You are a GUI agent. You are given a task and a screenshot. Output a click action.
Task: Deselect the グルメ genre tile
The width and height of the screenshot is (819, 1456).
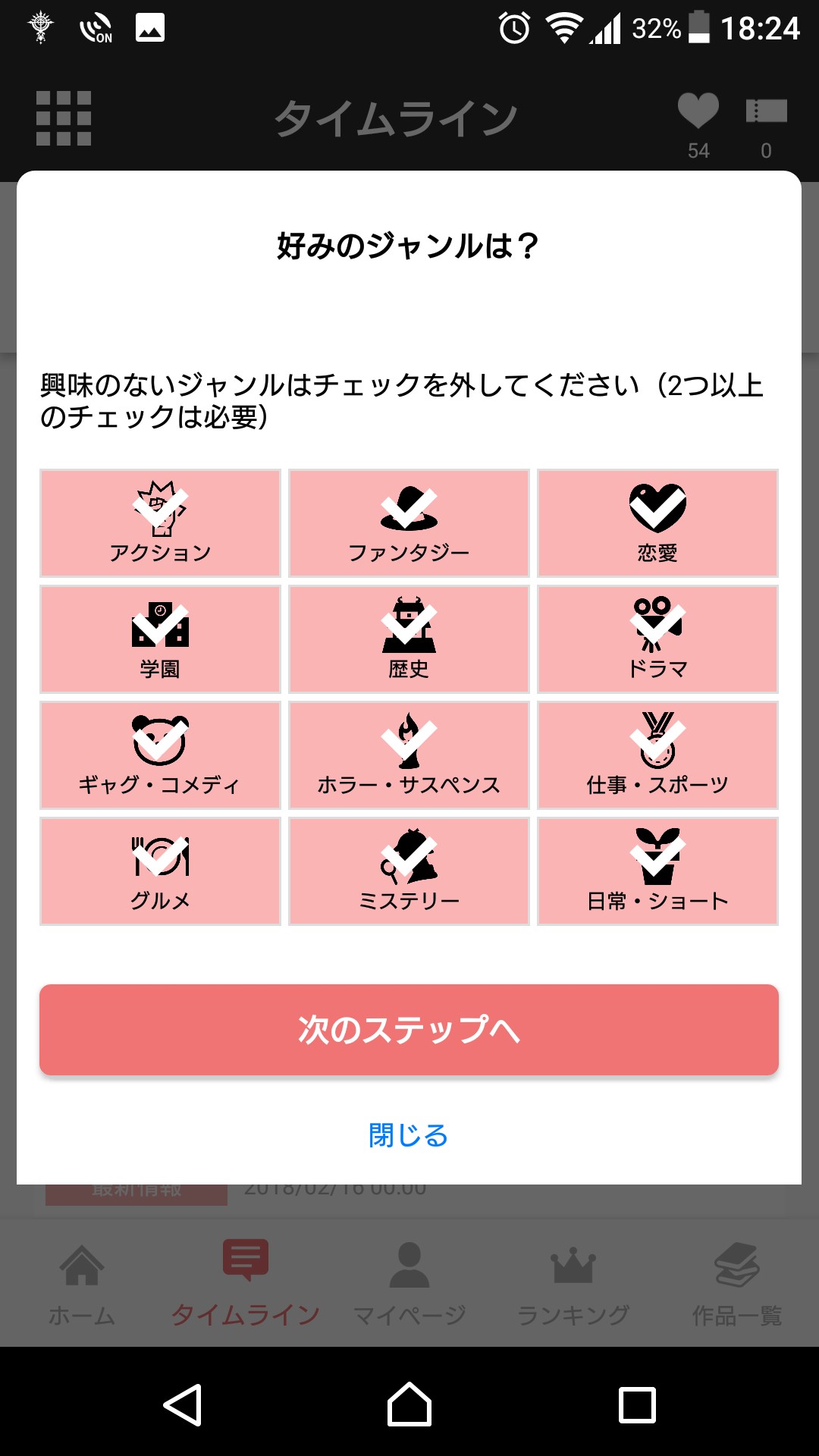click(x=160, y=871)
